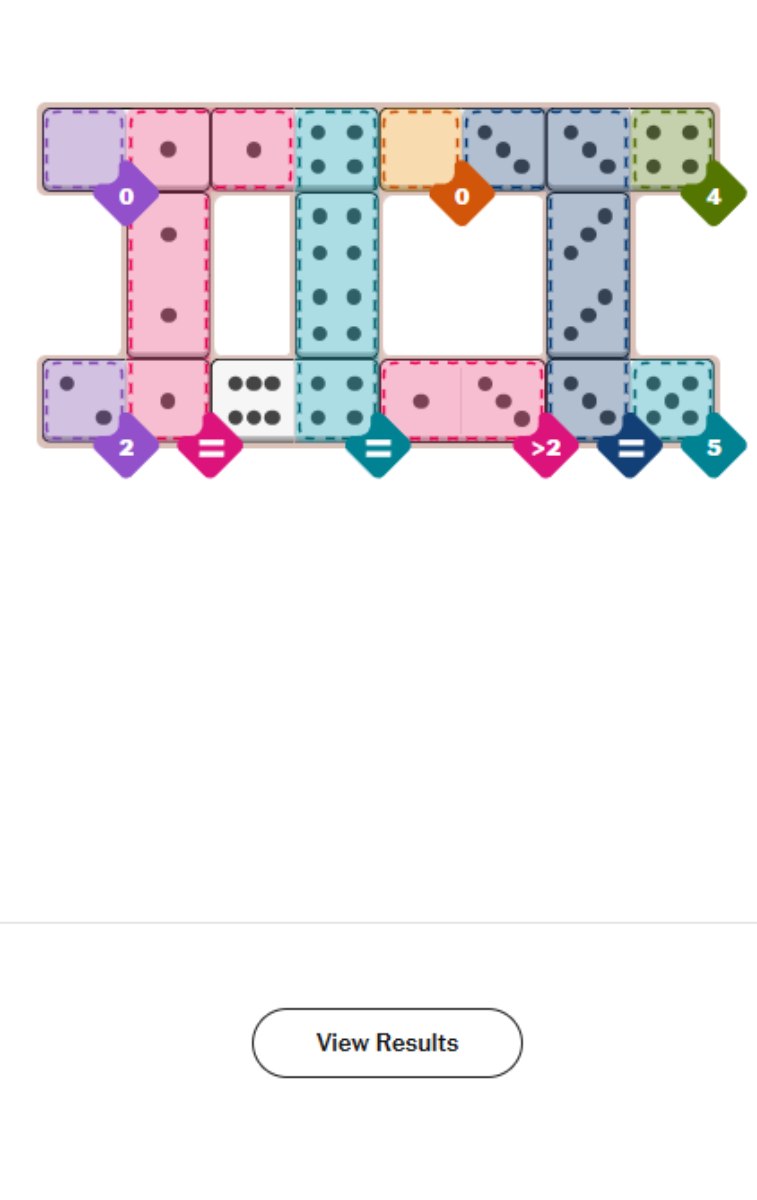Image resolution: width=757 pixels, height=1200 pixels.
Task: Select the blank beige tile in top row
Action: [420, 148]
